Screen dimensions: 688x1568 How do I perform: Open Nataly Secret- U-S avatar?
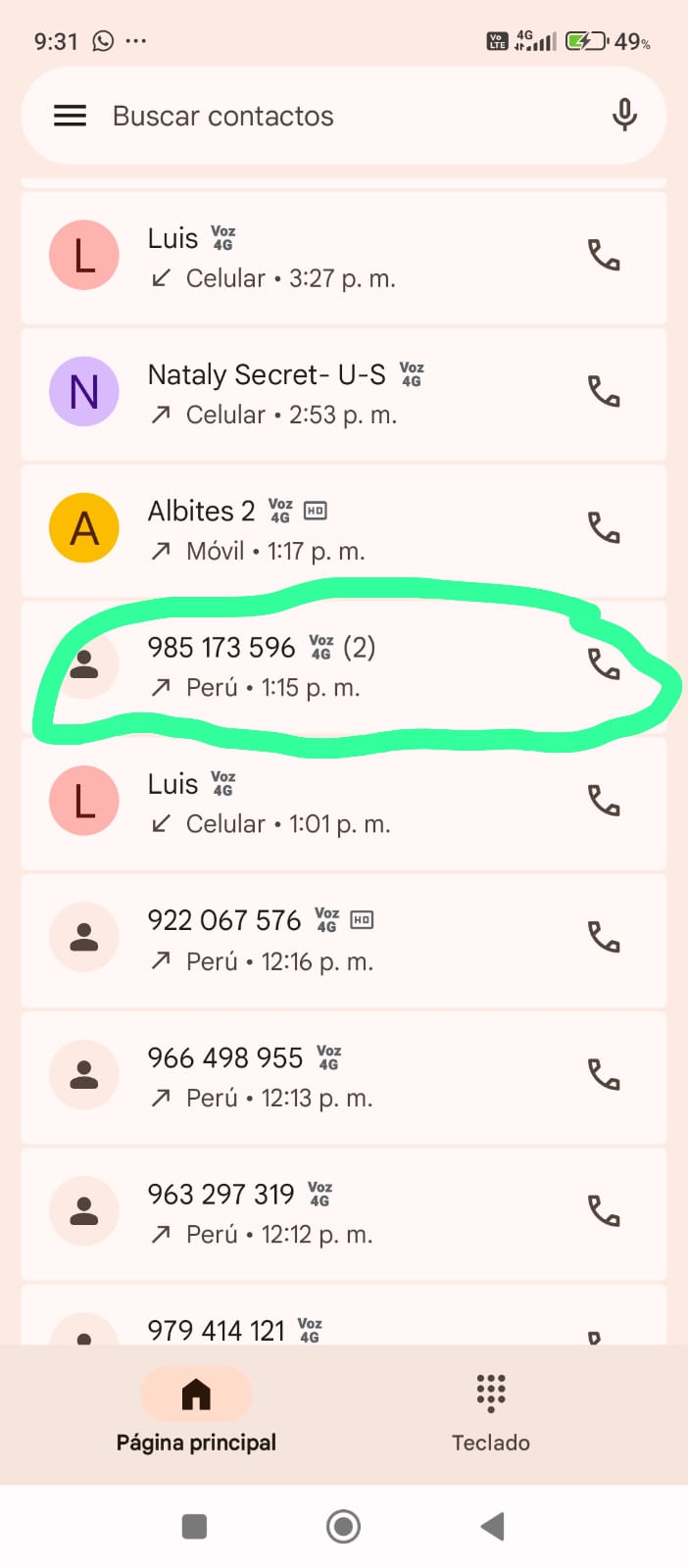(84, 392)
